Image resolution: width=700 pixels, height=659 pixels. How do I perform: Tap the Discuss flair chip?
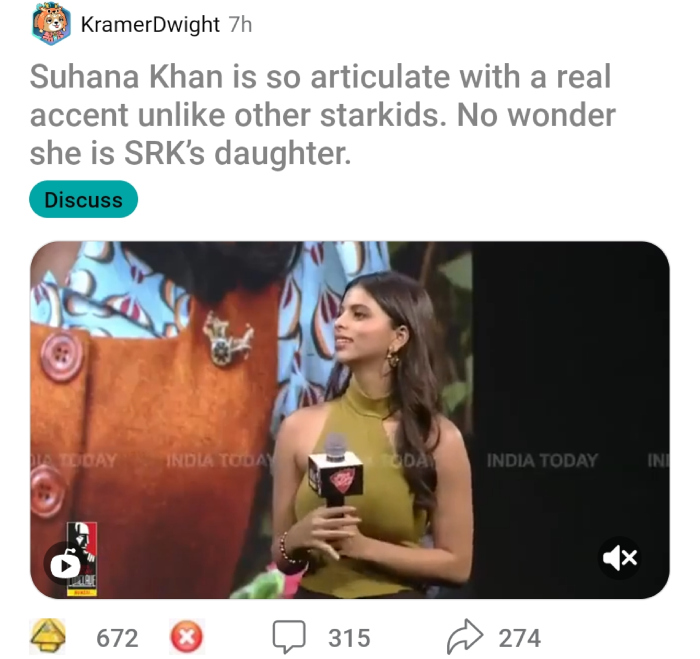(x=83, y=199)
